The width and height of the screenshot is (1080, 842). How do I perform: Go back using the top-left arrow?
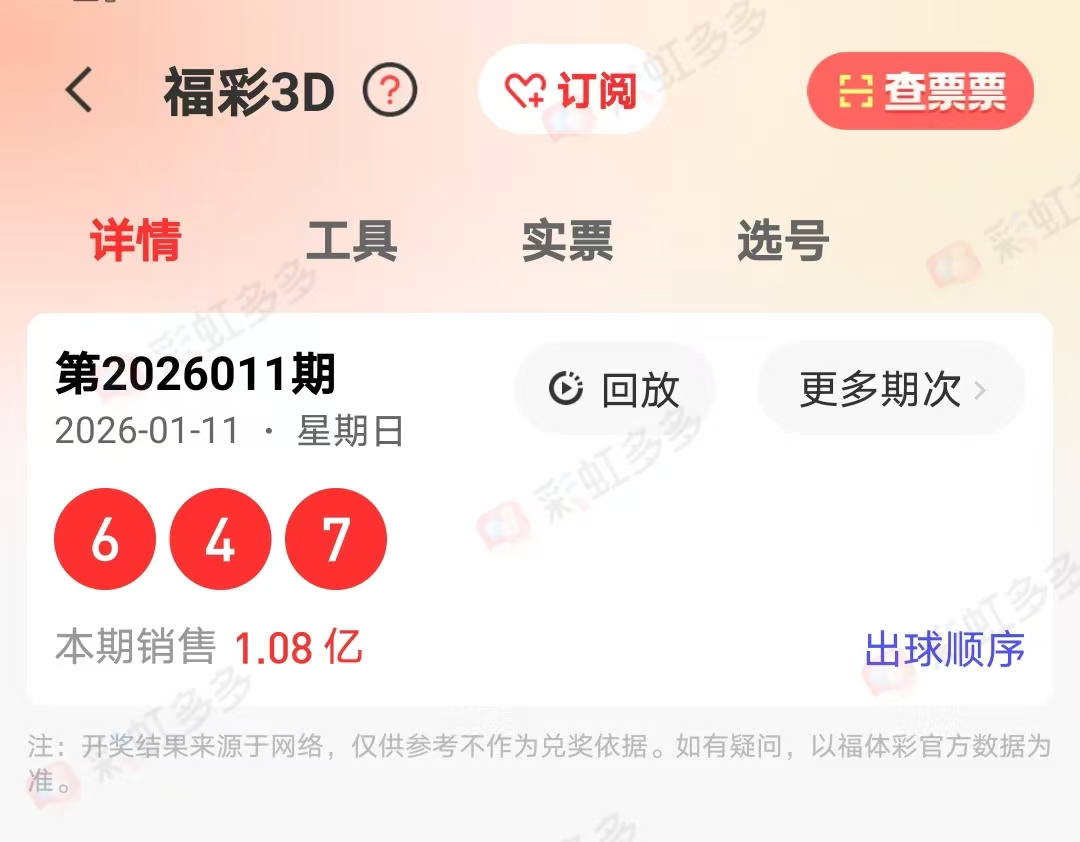coord(79,92)
